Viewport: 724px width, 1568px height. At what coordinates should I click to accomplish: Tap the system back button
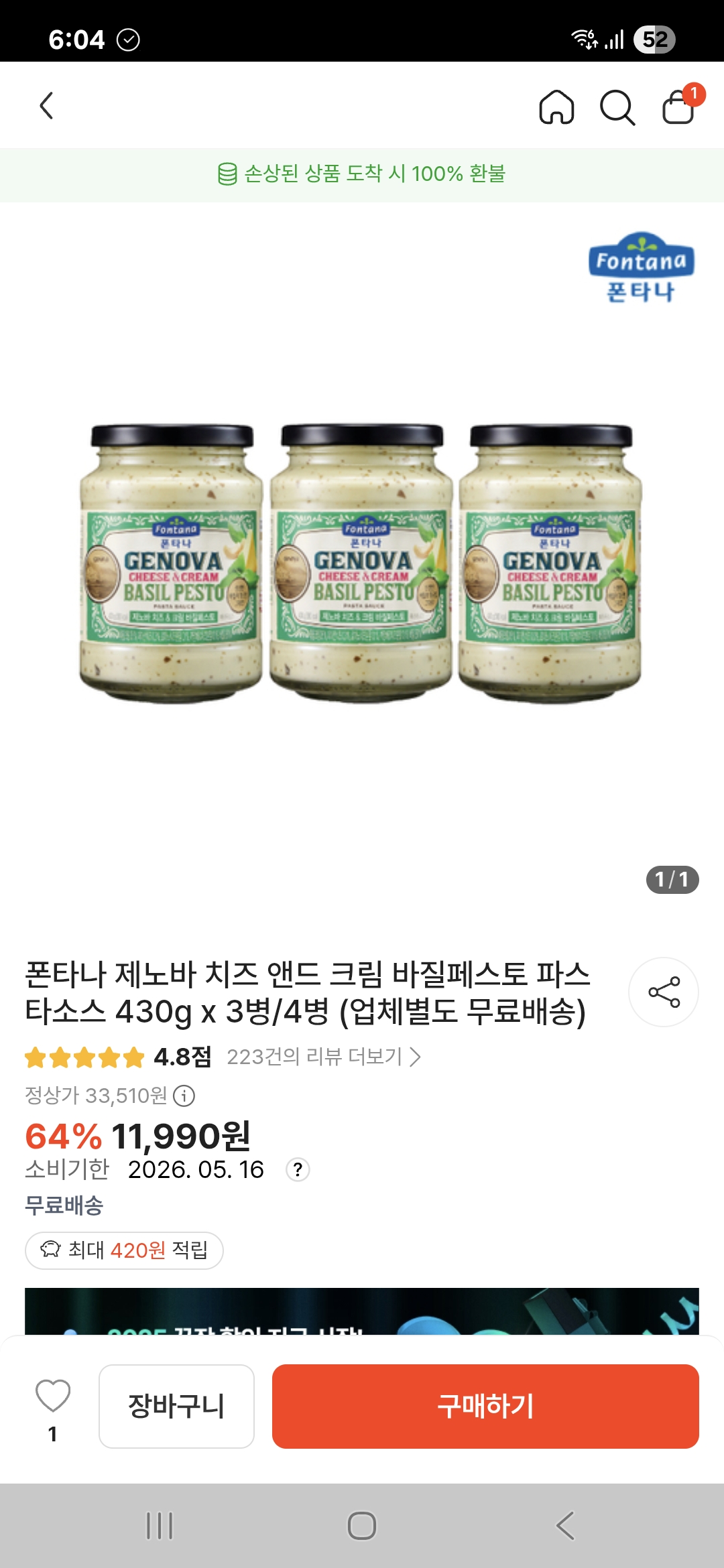[565, 1526]
